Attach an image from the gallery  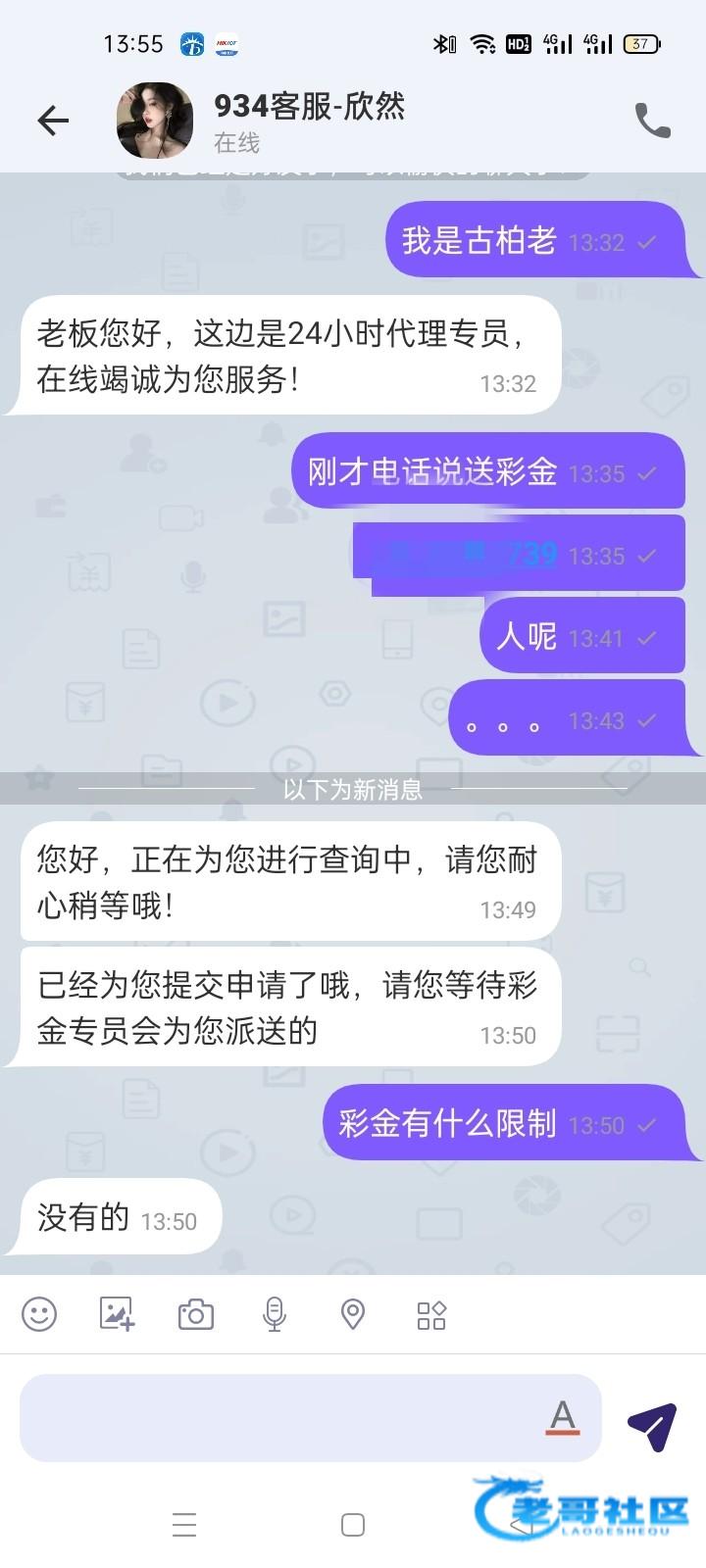click(117, 1314)
